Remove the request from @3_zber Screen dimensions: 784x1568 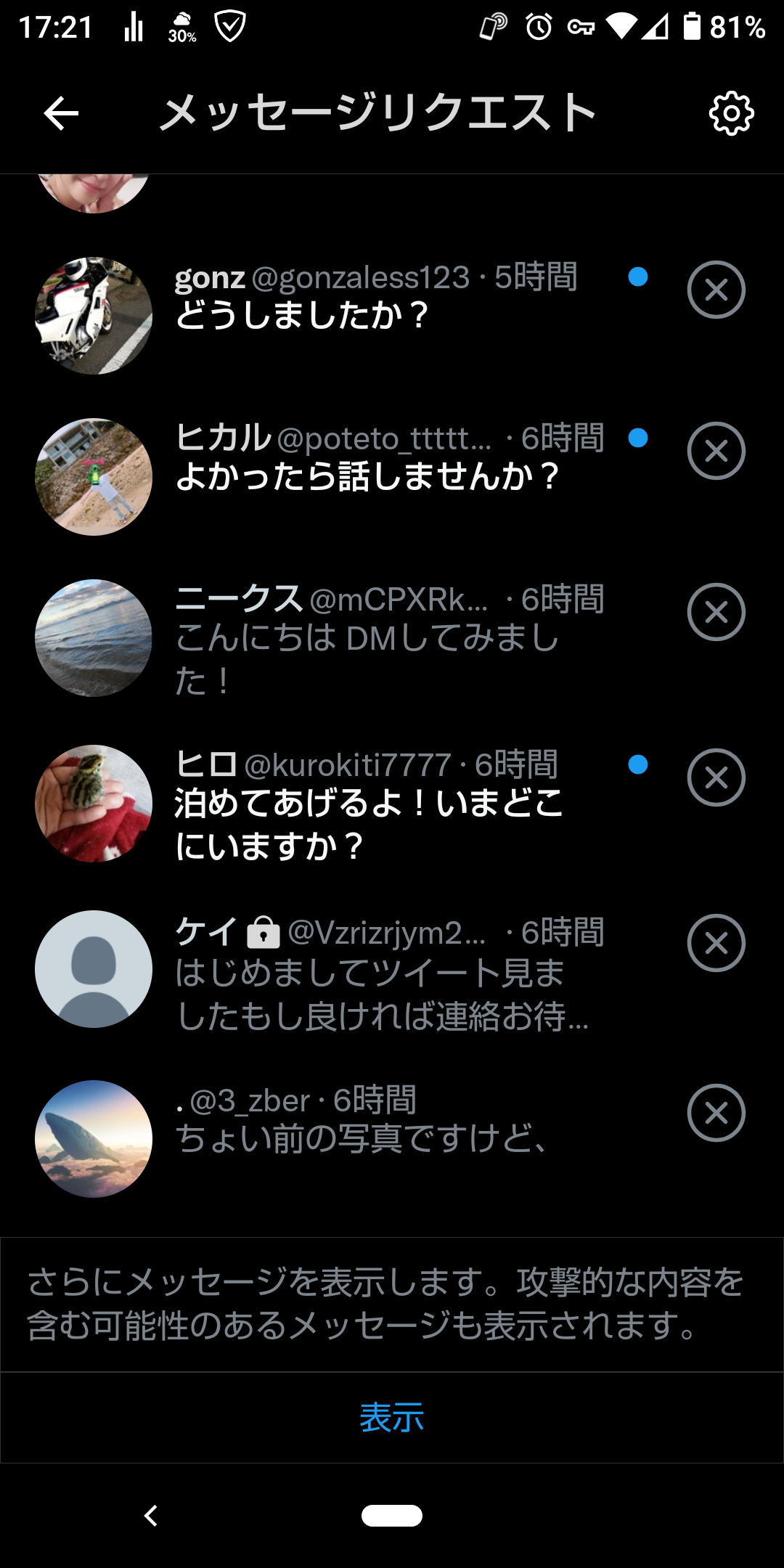716,1113
